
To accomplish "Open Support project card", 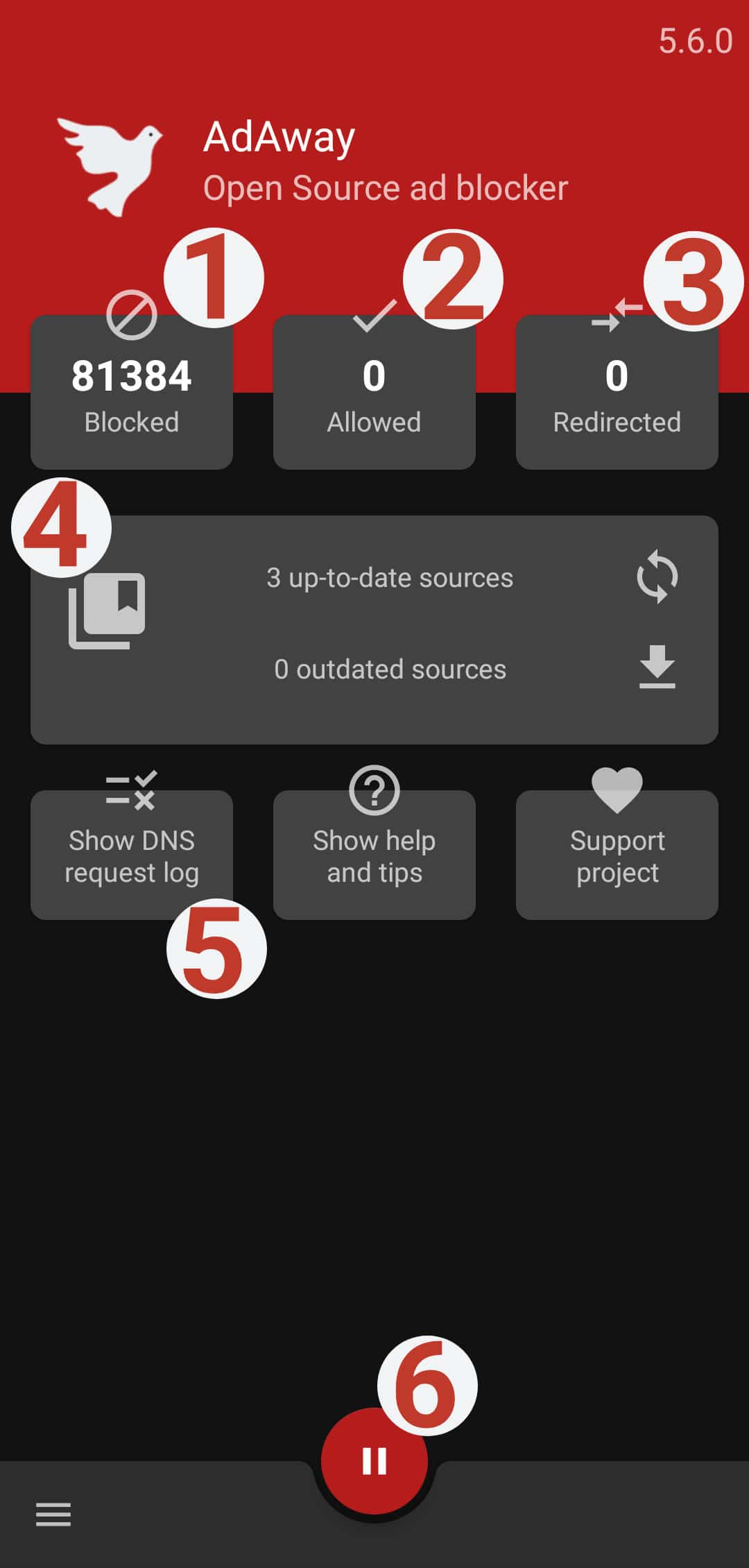I will point(617,855).
